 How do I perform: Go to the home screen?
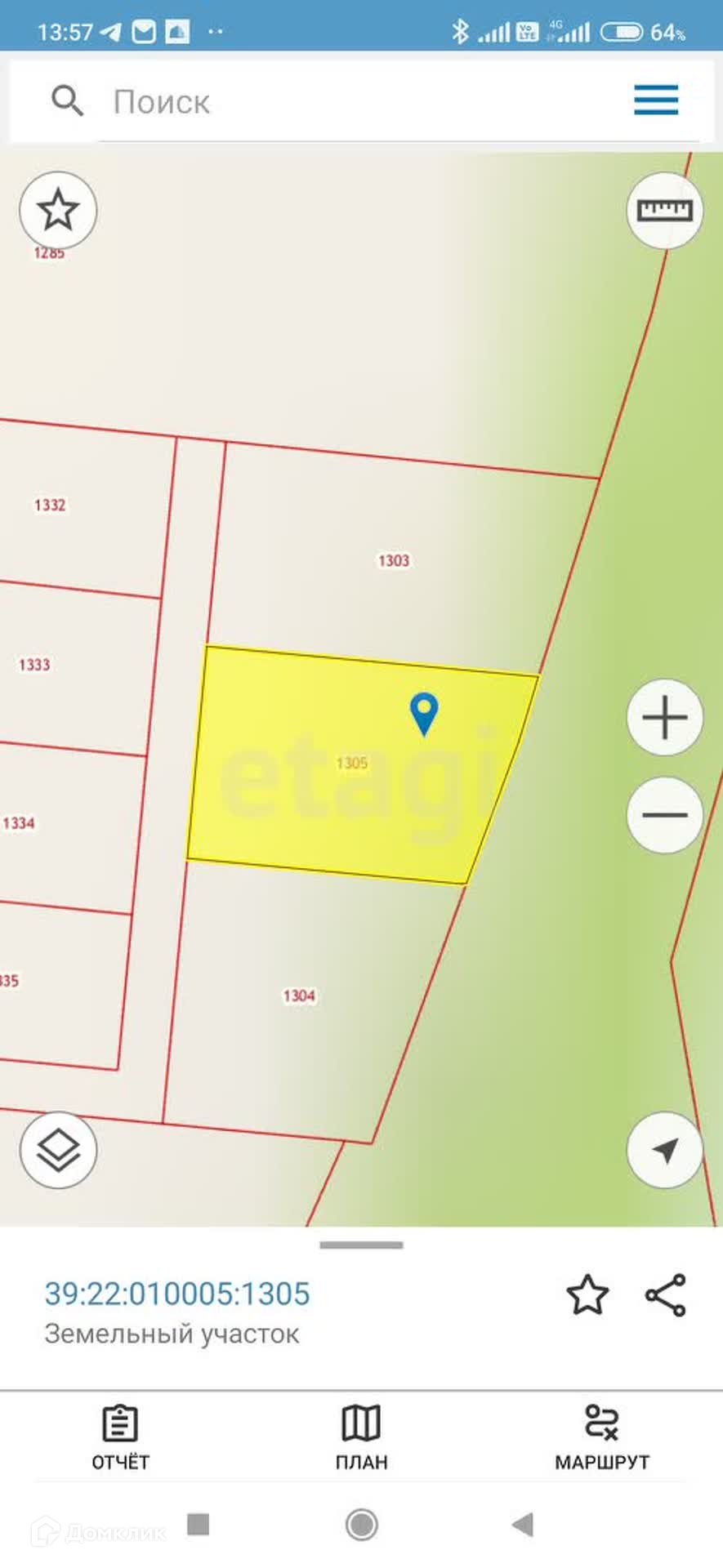pyautogui.click(x=361, y=1525)
